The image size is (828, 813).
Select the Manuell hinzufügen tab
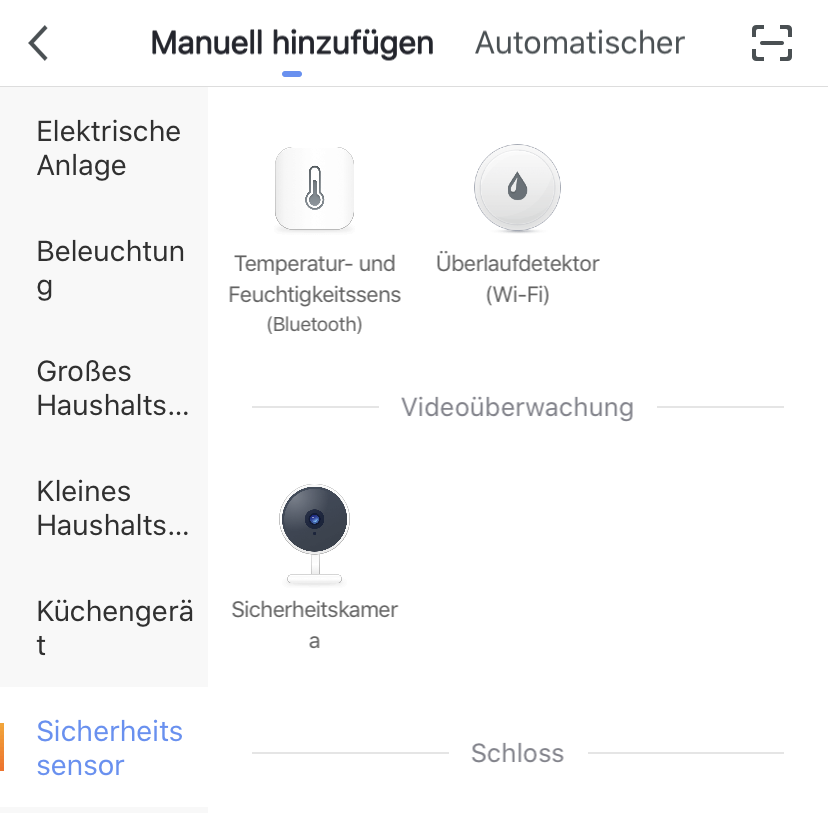point(291,43)
